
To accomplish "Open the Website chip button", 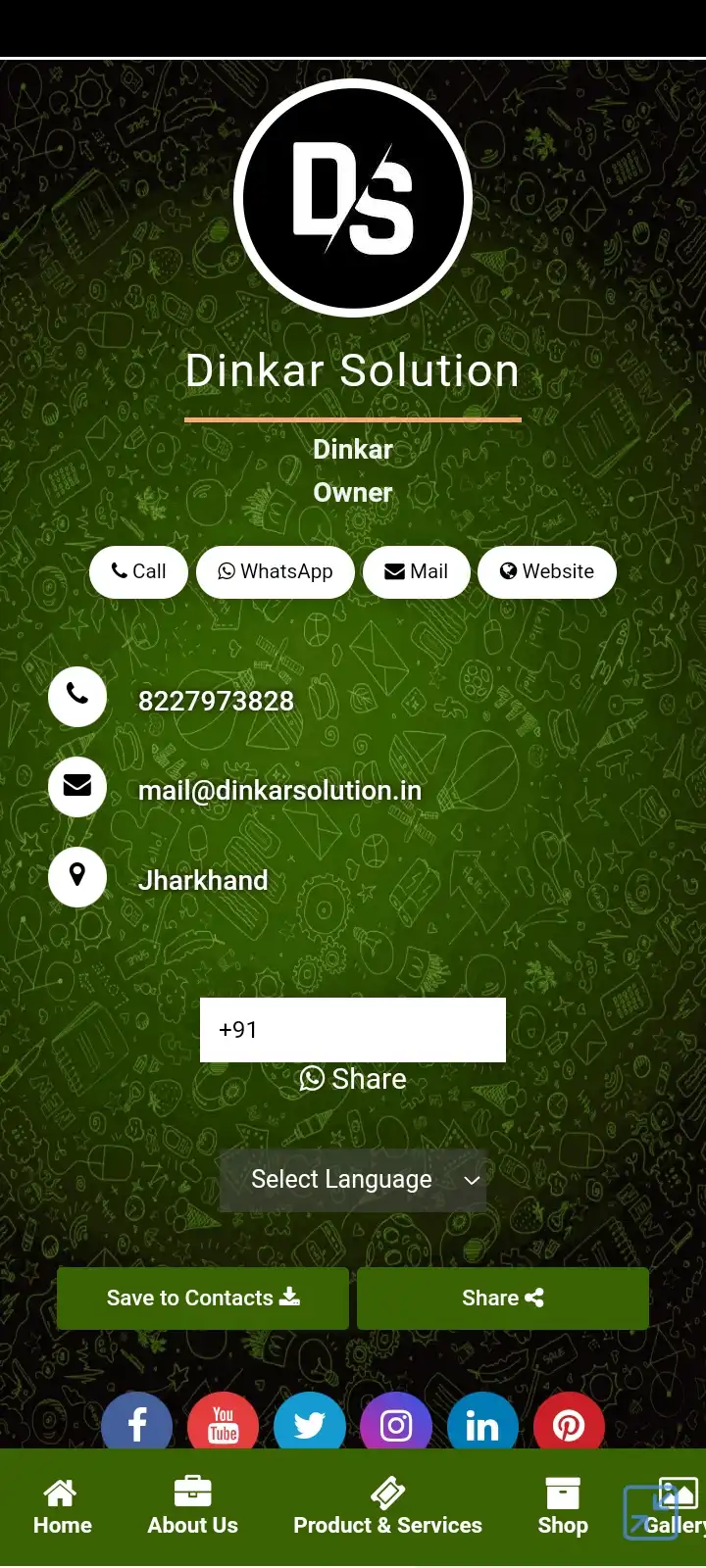I will [547, 571].
